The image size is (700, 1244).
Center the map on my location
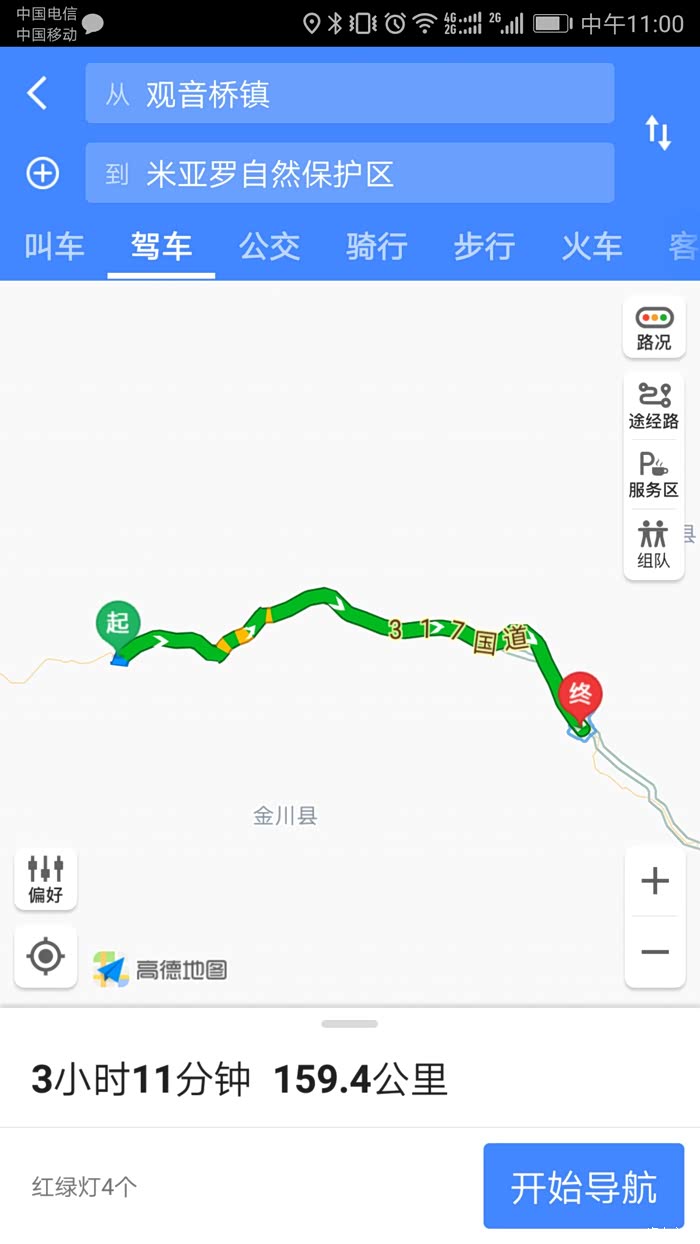46,957
